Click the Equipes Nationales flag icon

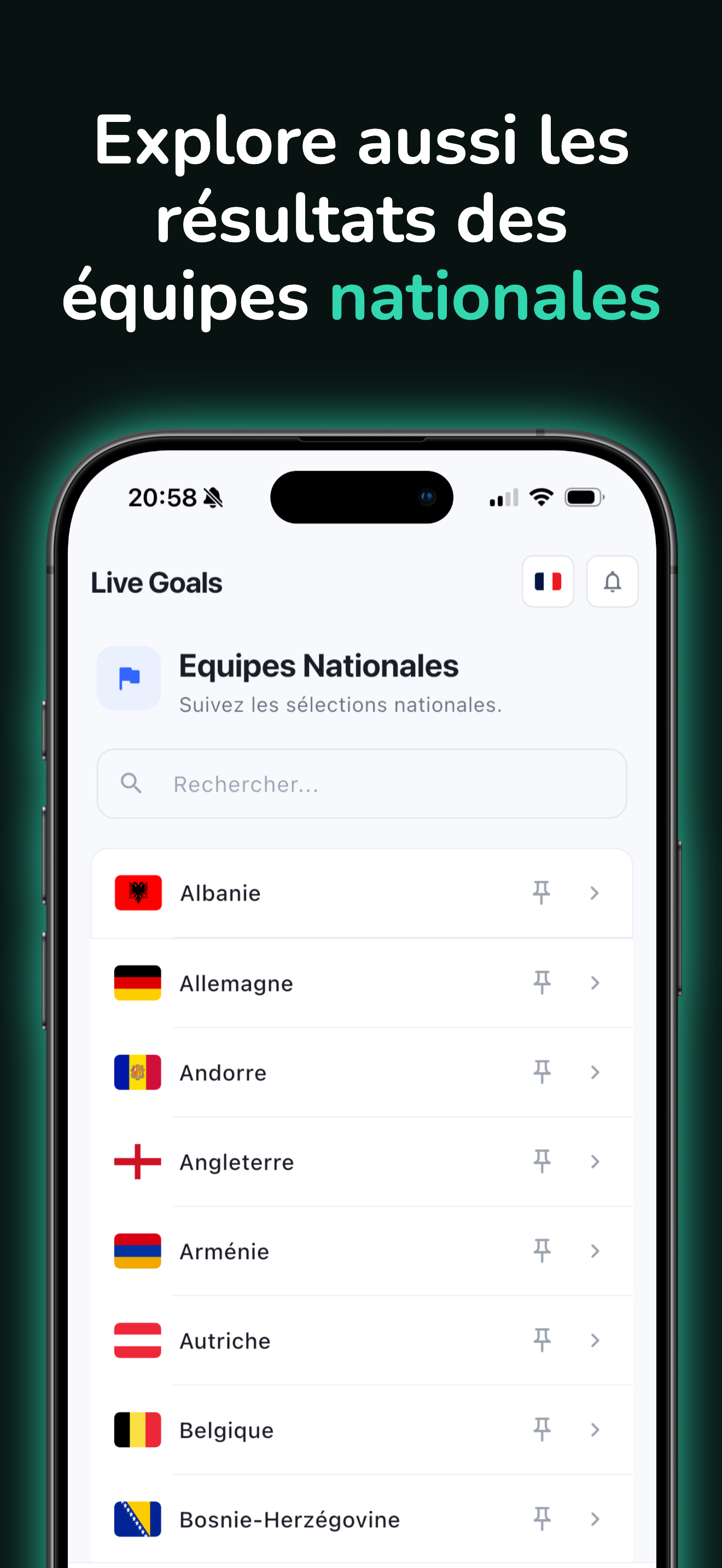129,678
